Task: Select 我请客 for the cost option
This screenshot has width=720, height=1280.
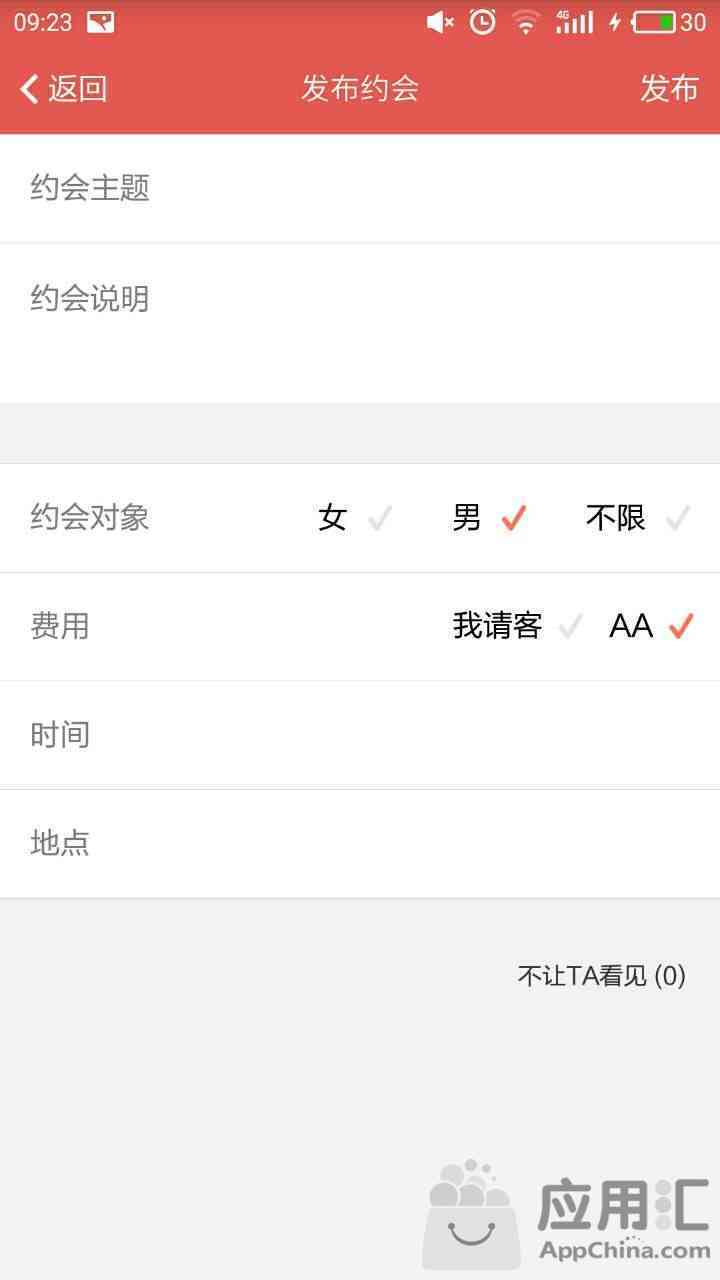Action: click(x=517, y=626)
